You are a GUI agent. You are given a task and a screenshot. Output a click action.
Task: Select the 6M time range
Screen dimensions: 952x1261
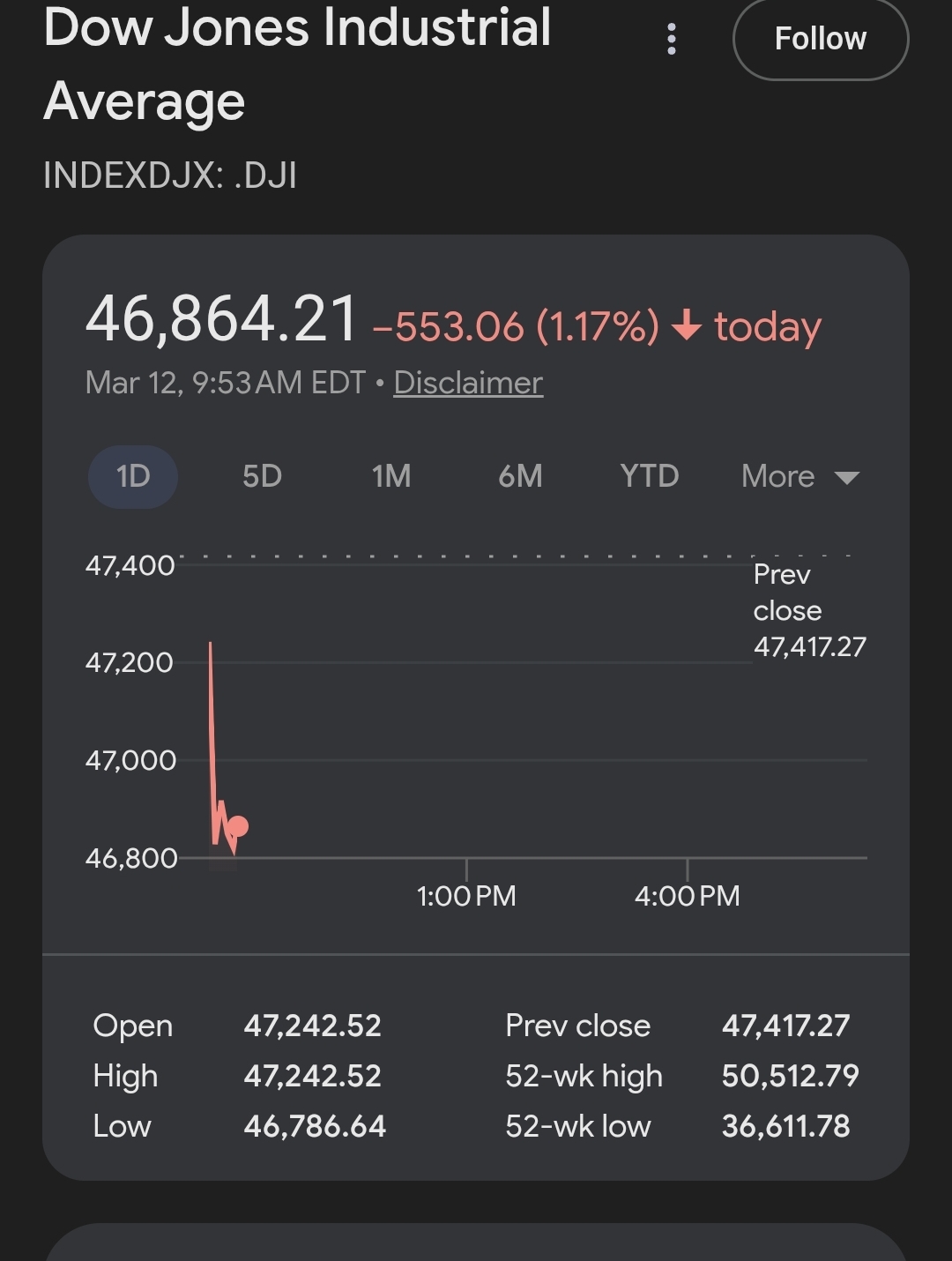pyautogui.click(x=520, y=476)
